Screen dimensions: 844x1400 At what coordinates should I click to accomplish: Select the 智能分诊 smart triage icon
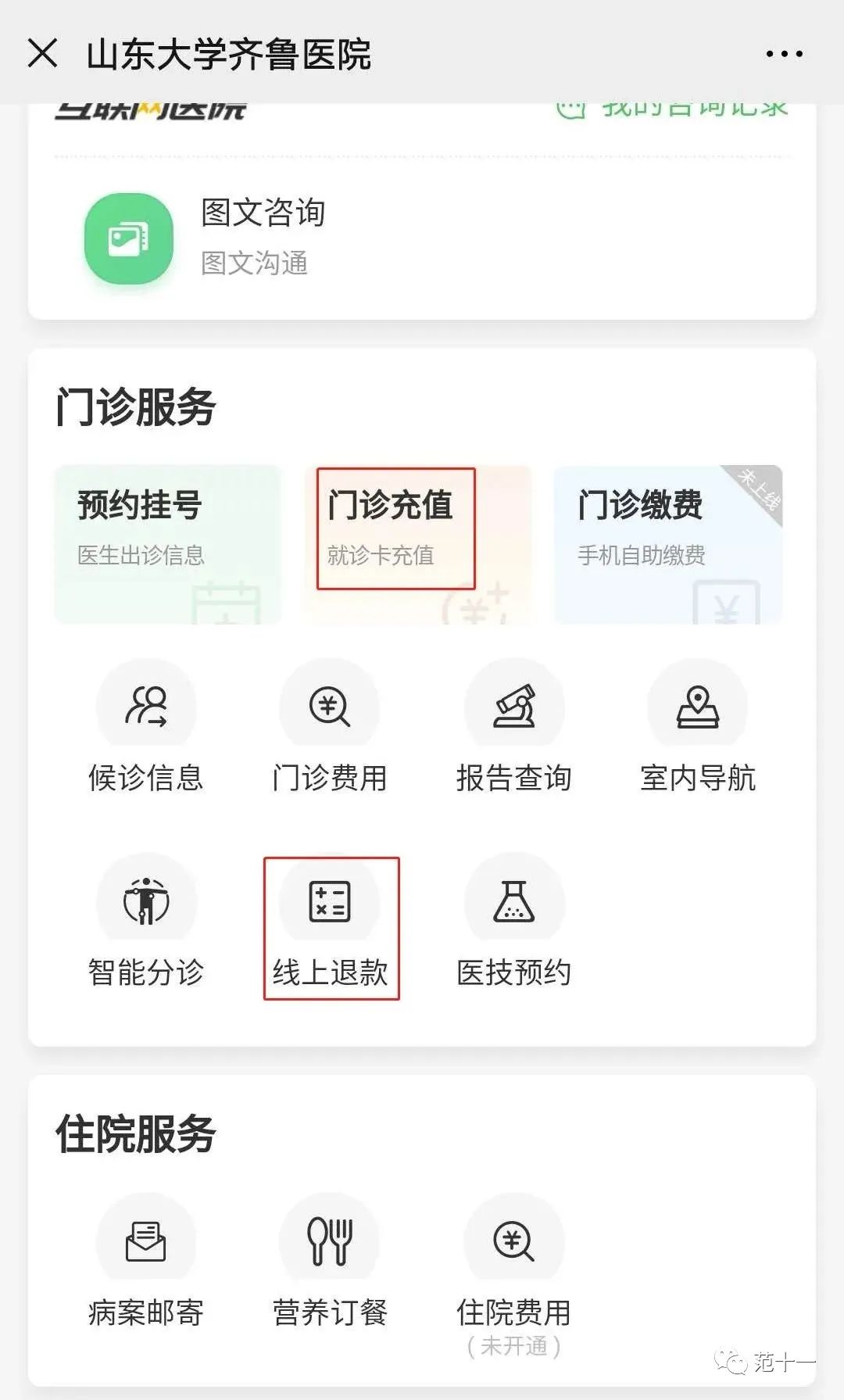tap(146, 922)
